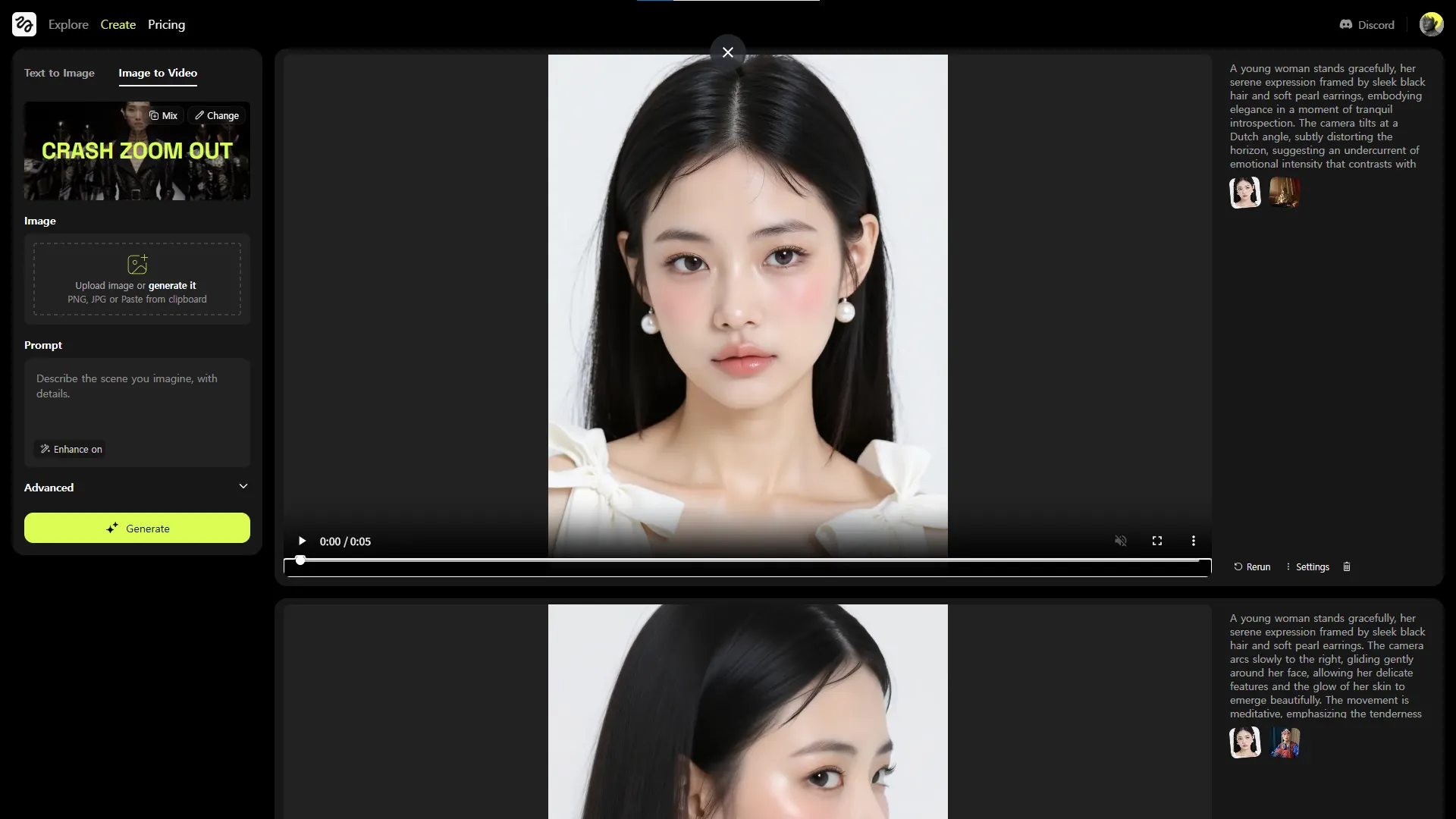Enter fullscreen video mode
This screenshot has width=1456, height=819.
tap(1156, 541)
